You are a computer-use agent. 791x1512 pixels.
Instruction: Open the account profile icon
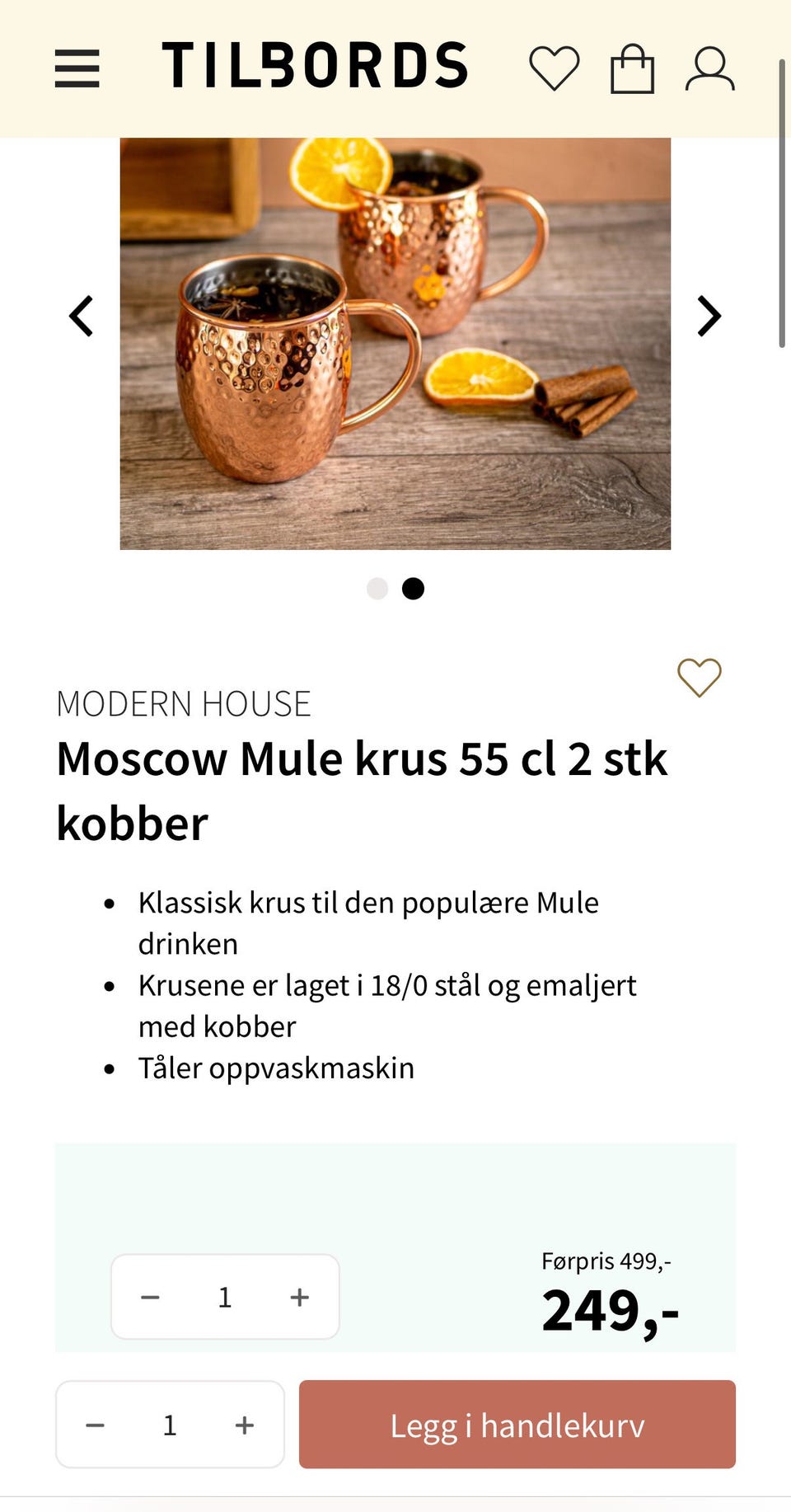710,69
